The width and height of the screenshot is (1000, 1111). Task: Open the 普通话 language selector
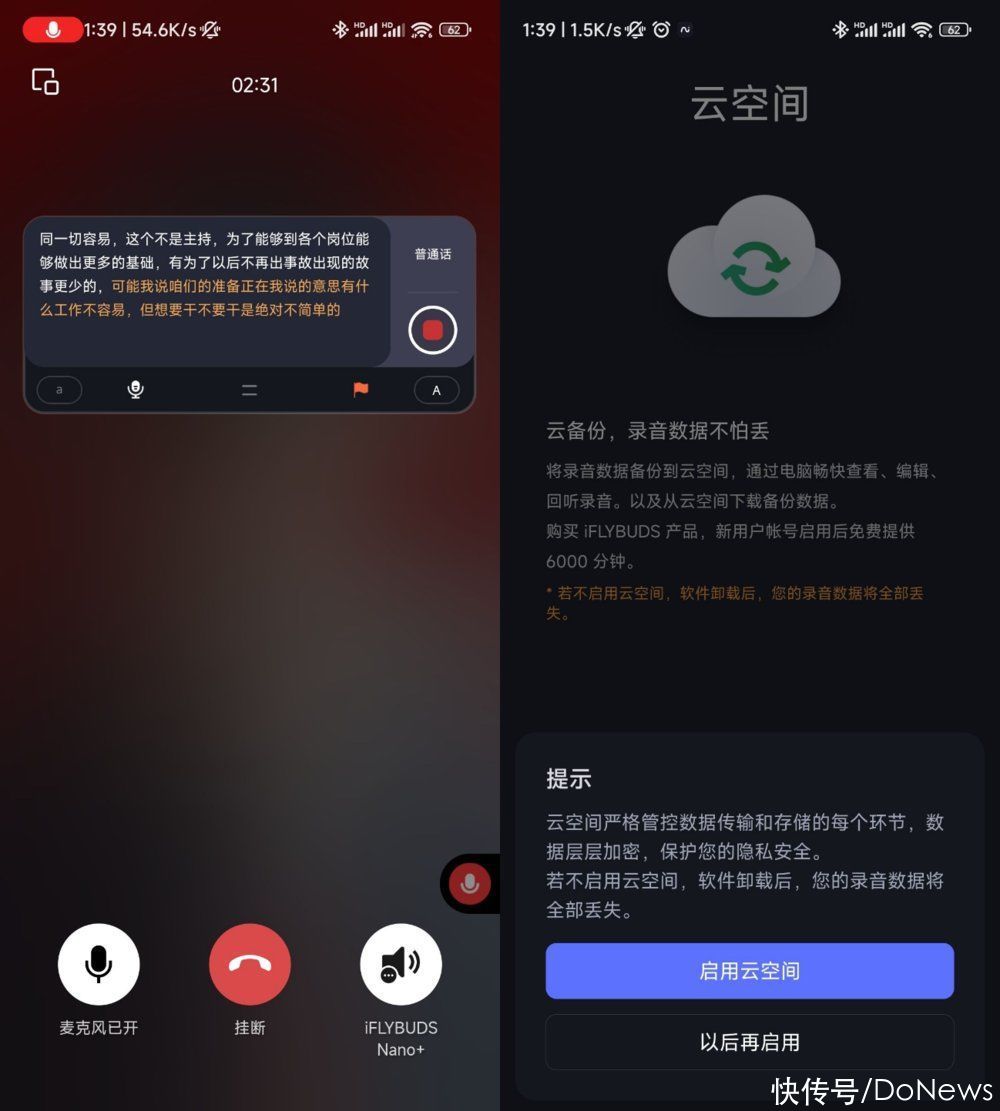coord(432,254)
